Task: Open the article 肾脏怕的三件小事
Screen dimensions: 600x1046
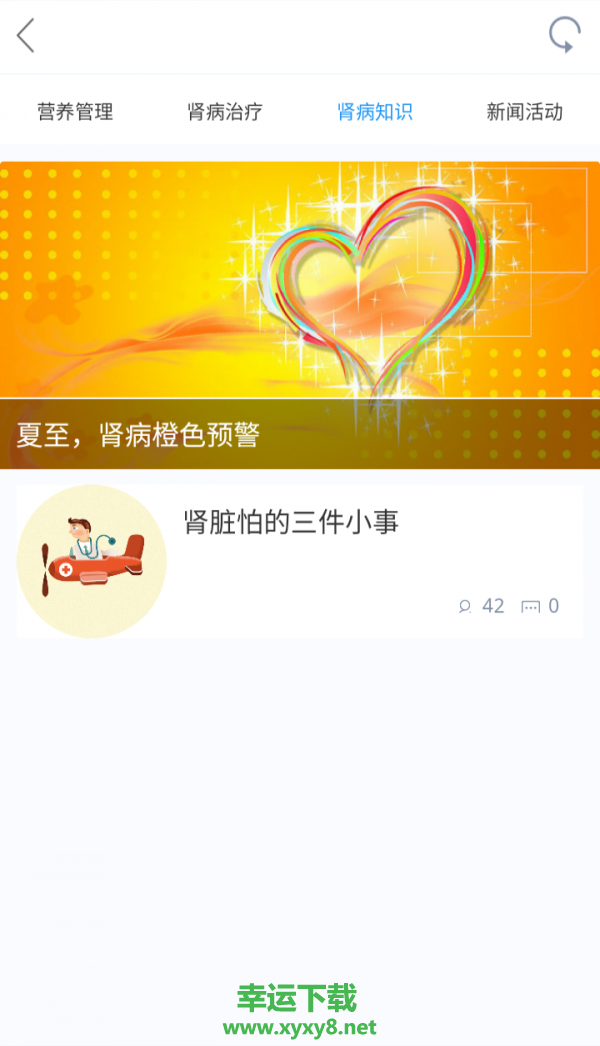Action: [292, 522]
